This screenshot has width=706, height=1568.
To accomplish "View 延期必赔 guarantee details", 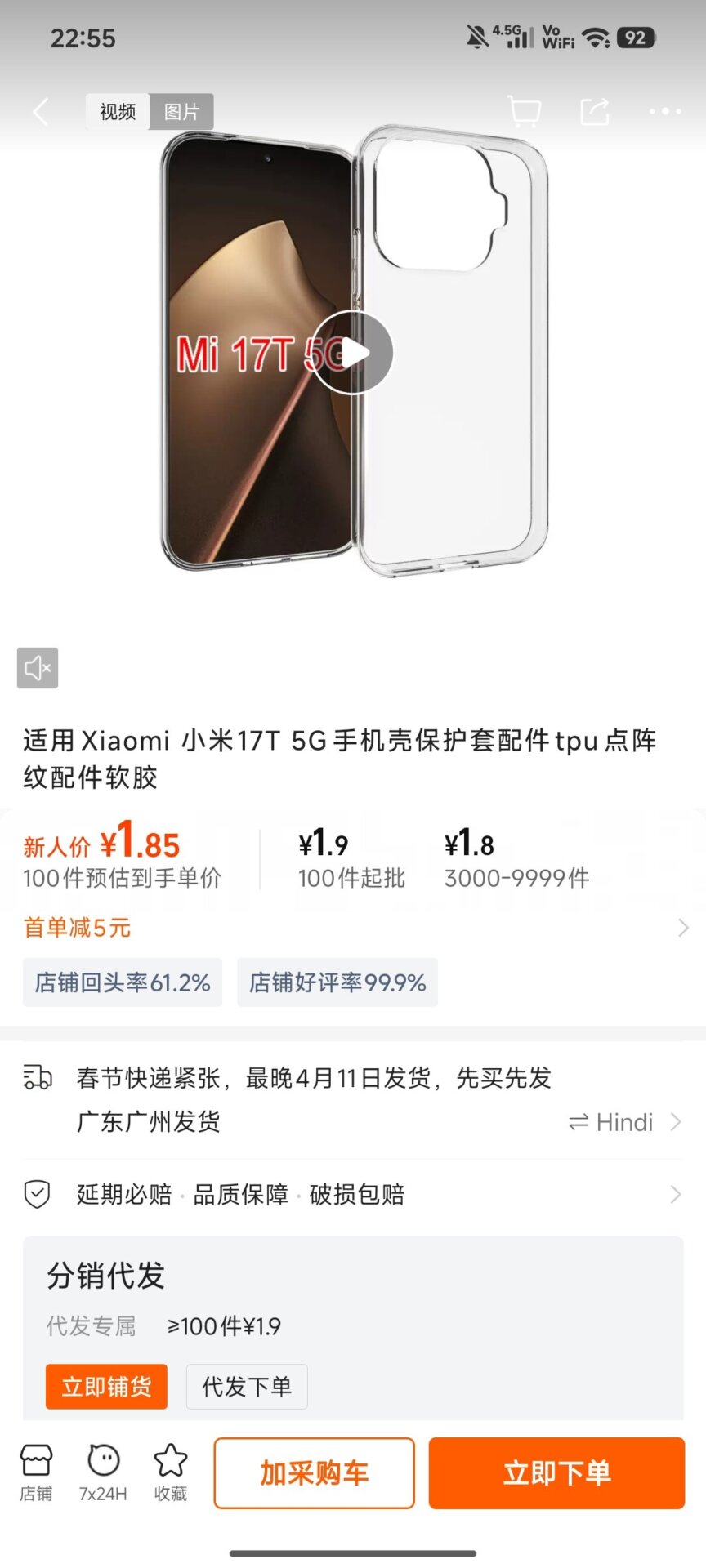I will (353, 1195).
